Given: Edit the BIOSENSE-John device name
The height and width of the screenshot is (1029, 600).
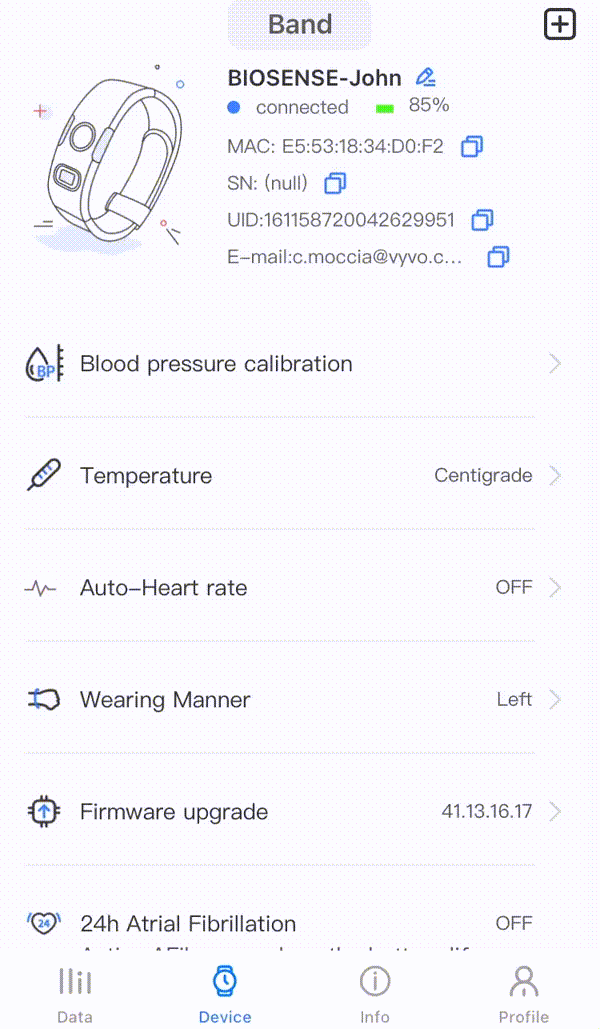Looking at the screenshot, I should [426, 77].
